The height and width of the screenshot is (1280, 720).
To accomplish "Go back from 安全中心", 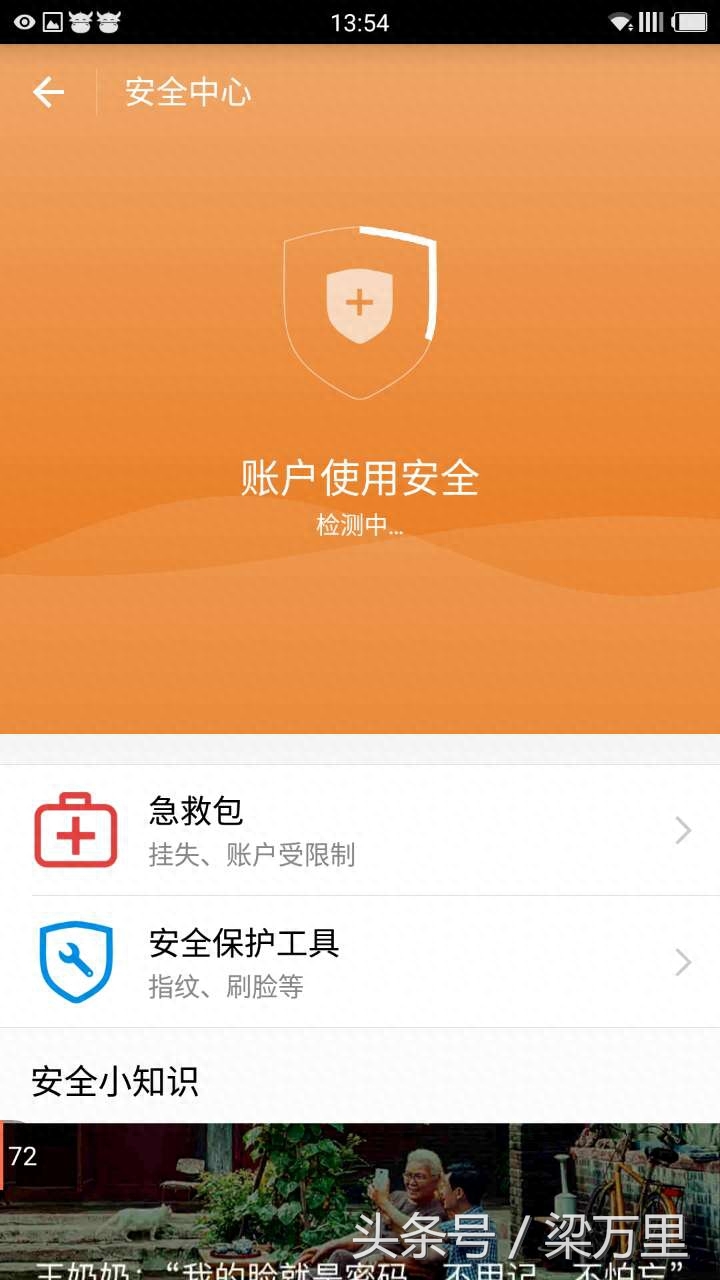I will coord(48,93).
